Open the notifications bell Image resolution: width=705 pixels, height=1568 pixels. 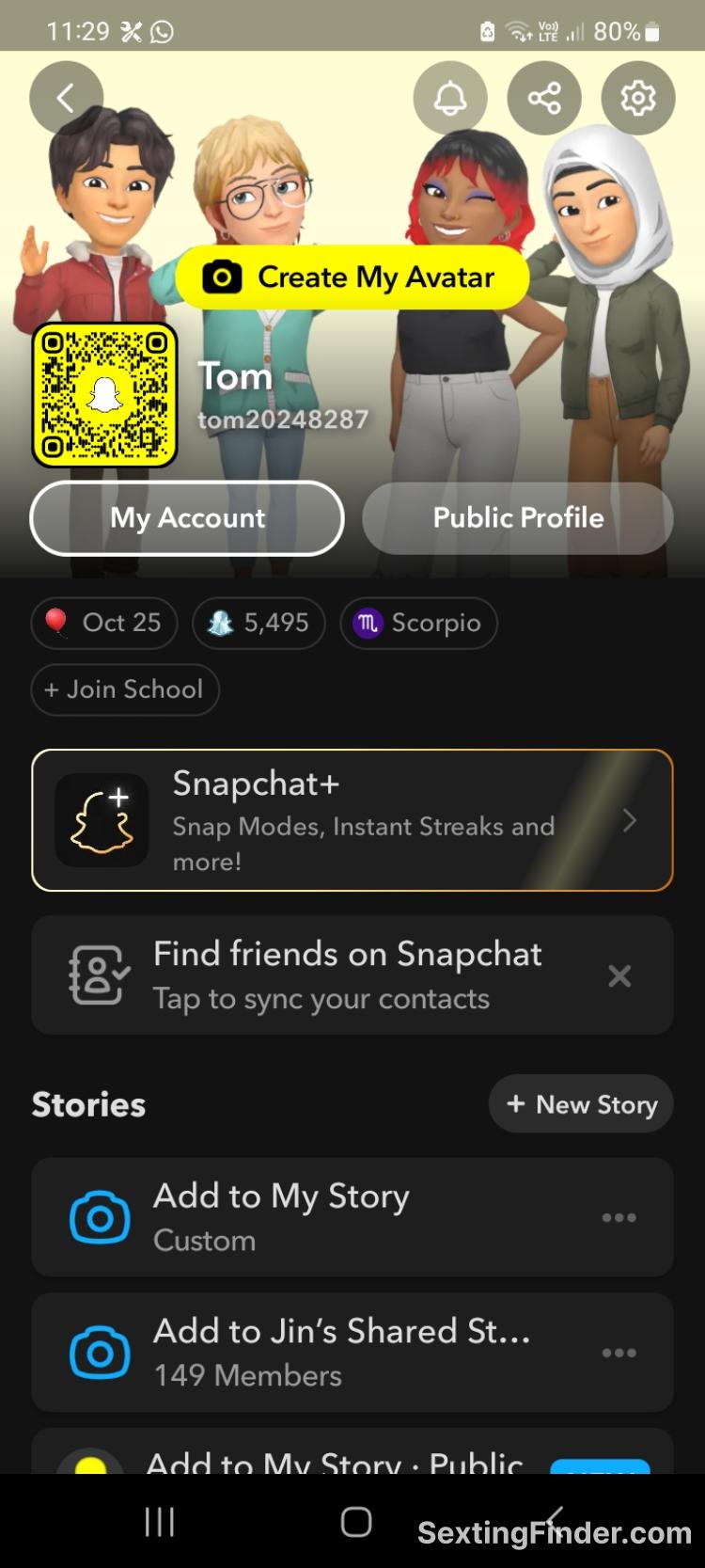(x=450, y=98)
